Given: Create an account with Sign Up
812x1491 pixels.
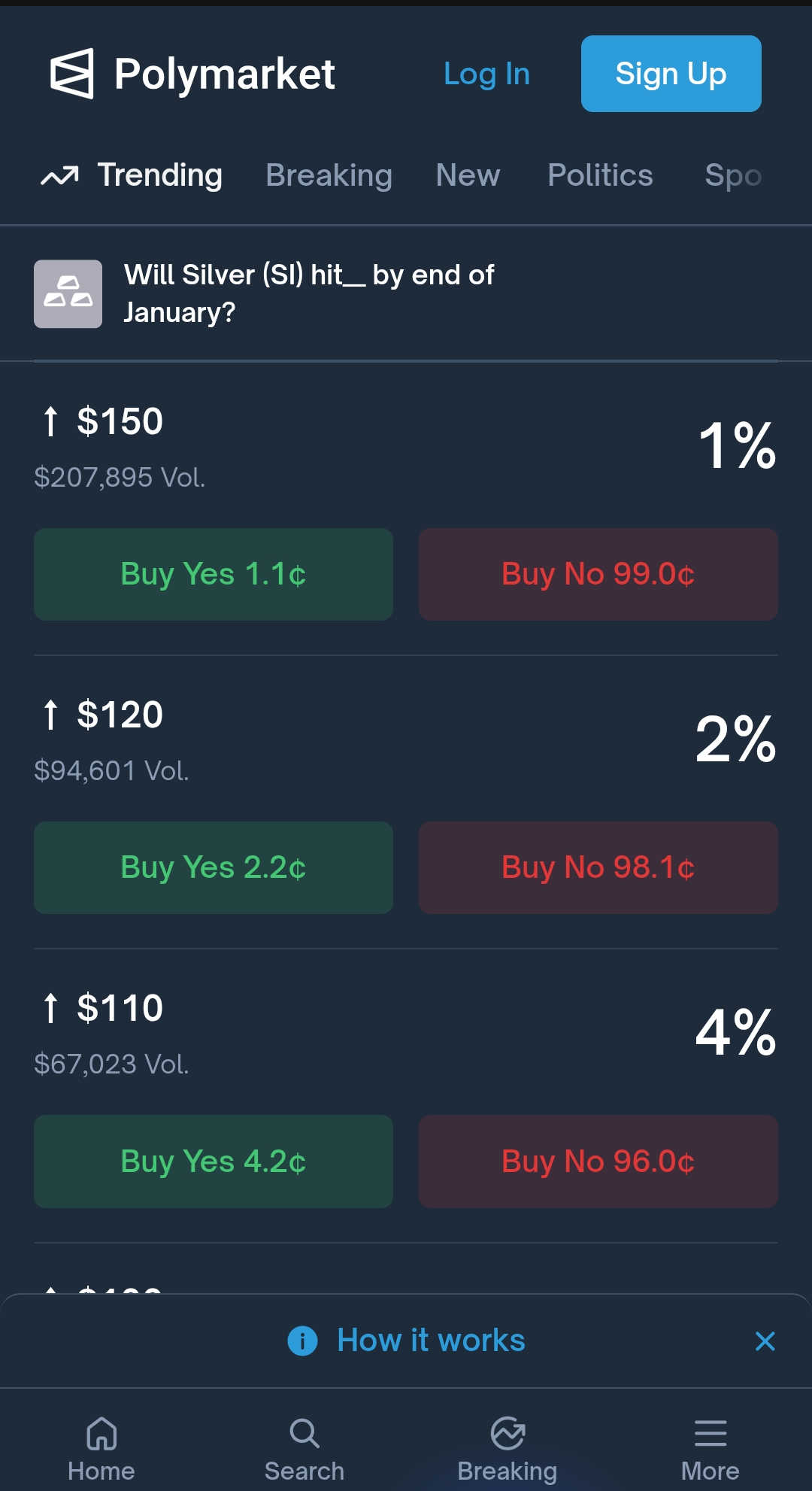Looking at the screenshot, I should point(671,74).
